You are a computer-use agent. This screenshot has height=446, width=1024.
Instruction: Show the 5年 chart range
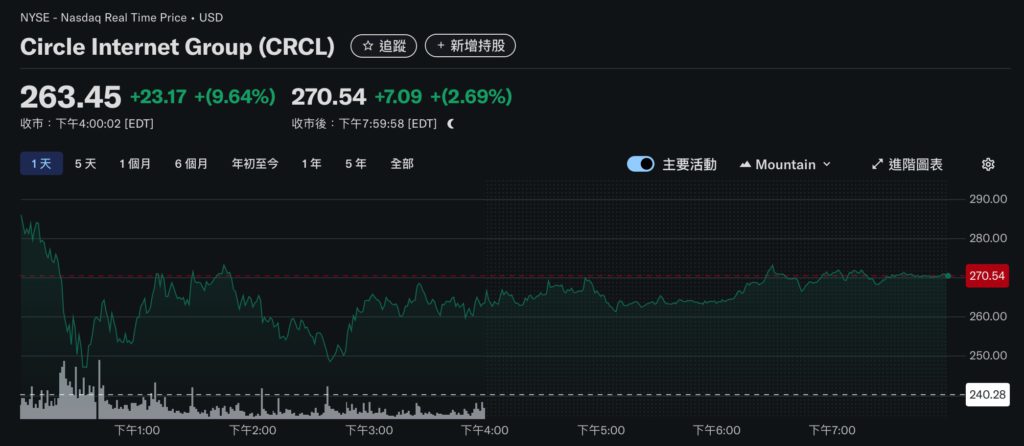[356, 164]
